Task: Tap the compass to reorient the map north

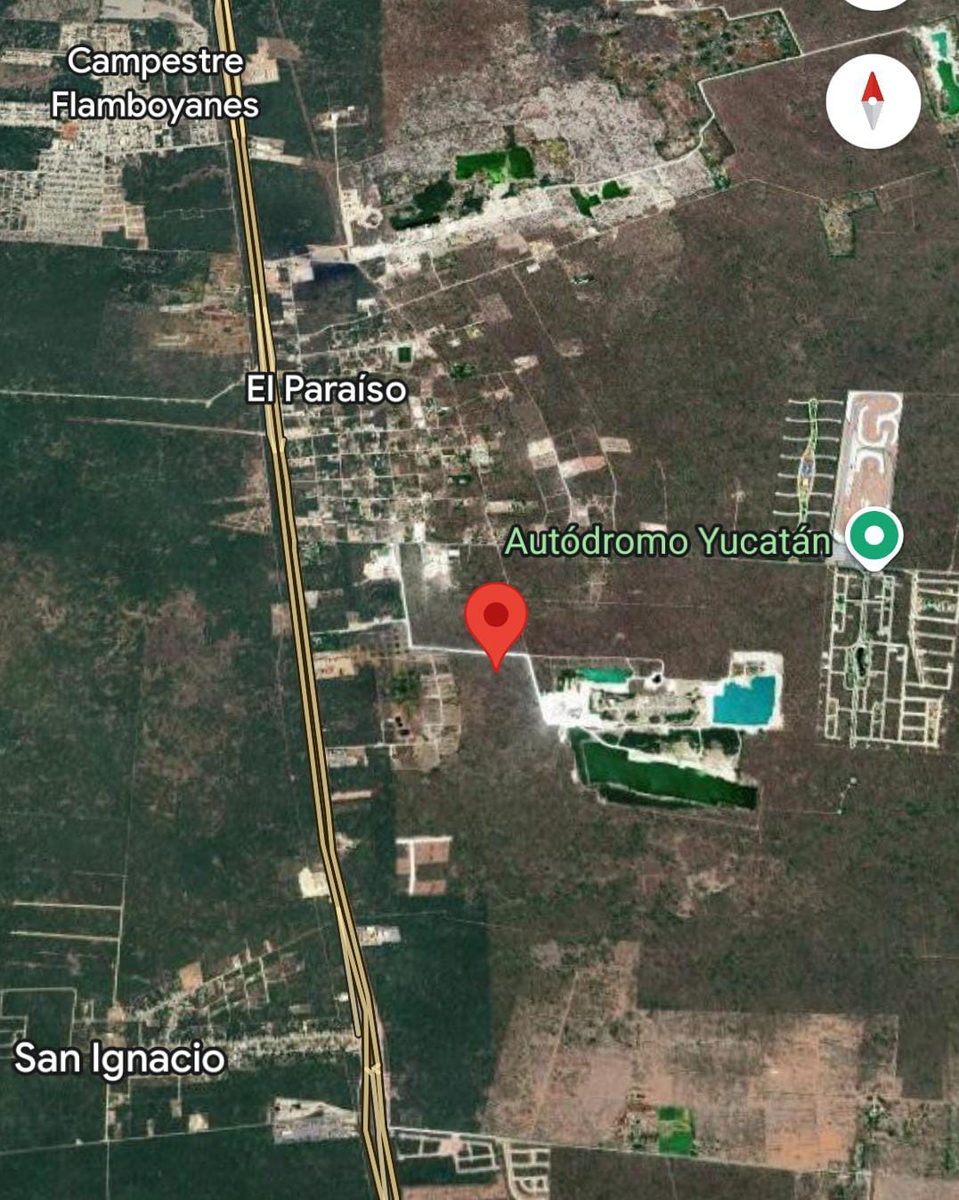Action: tap(873, 101)
